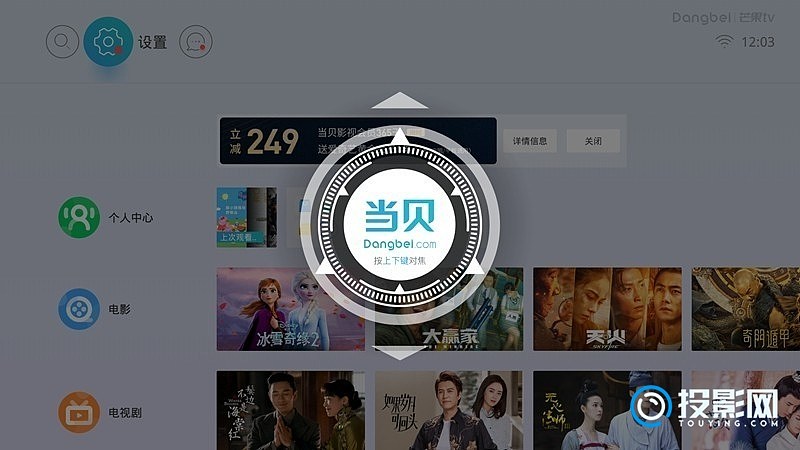Viewport: 800px width, 450px height.
Task: Open 设置 settings
Action: tap(108, 42)
